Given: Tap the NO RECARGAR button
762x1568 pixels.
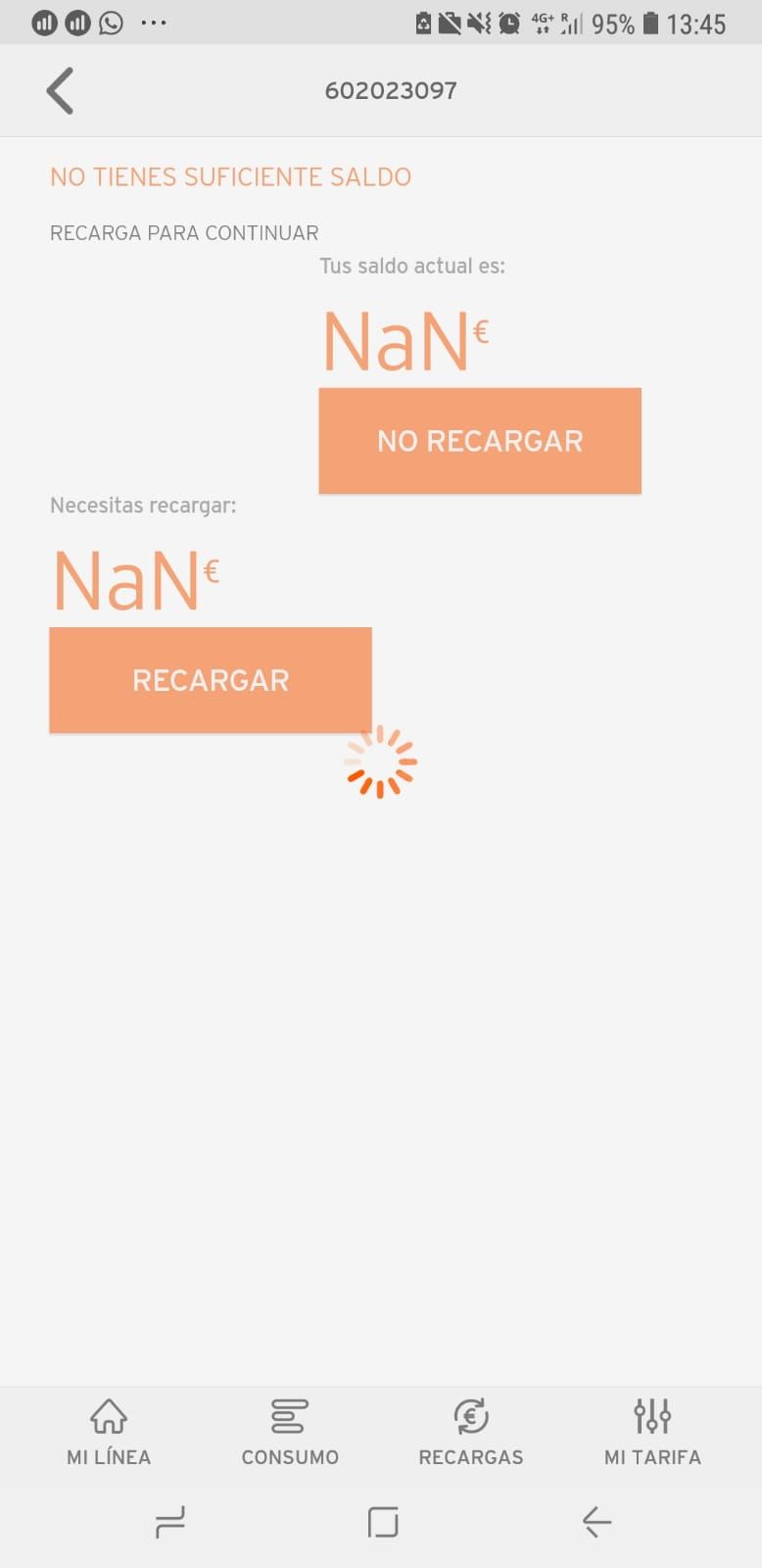Looking at the screenshot, I should 480,441.
